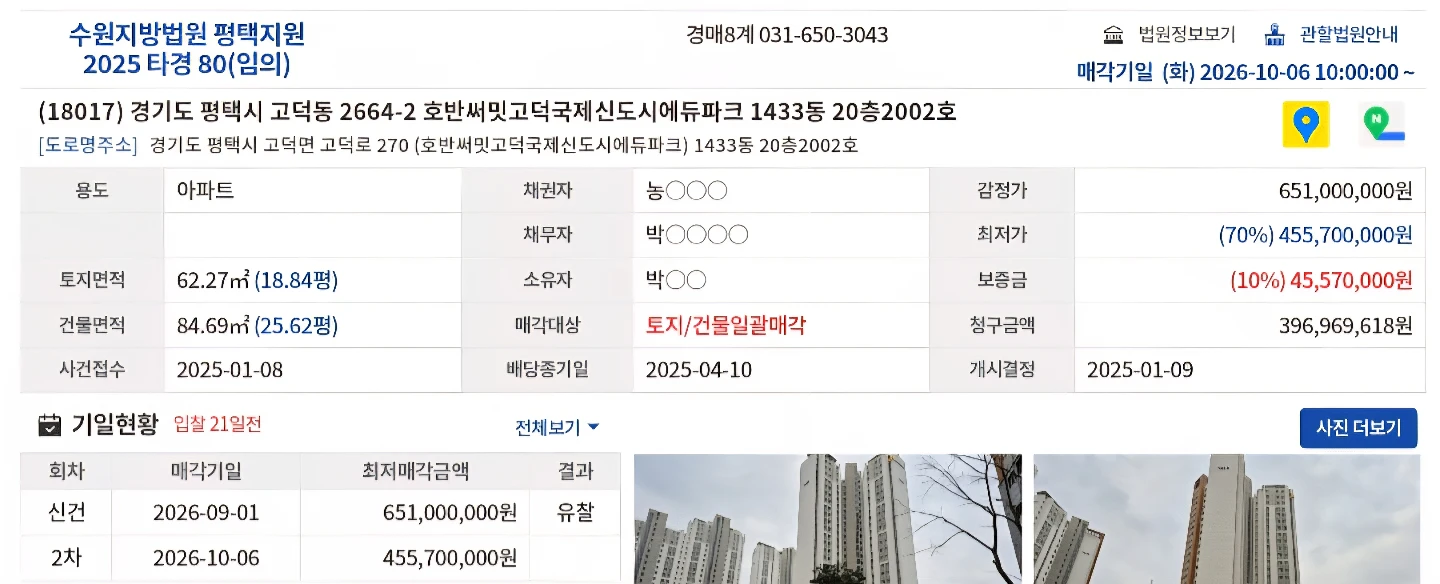Open the first apartment photo
Screen dimensions: 1440x584
point(828,519)
